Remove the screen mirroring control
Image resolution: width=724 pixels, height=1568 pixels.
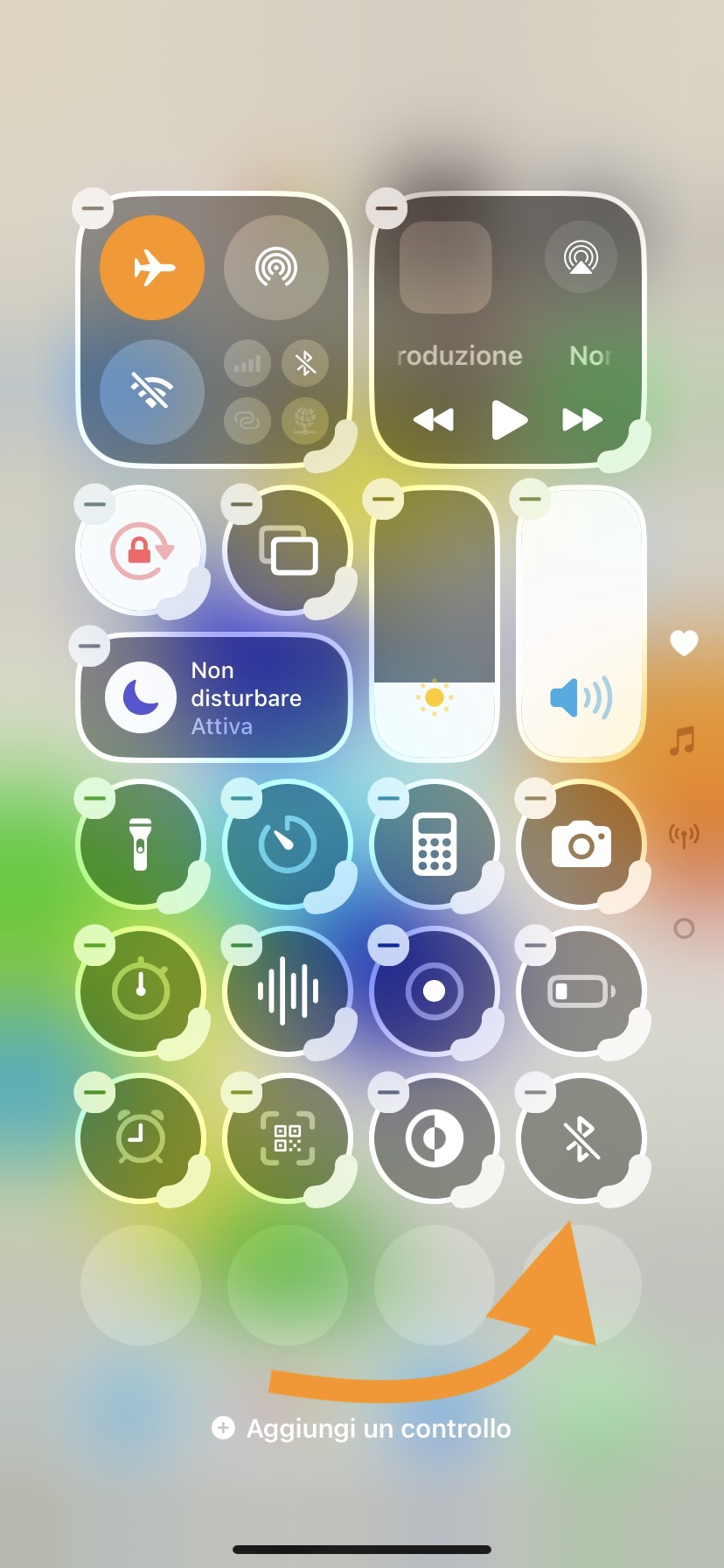[x=241, y=504]
